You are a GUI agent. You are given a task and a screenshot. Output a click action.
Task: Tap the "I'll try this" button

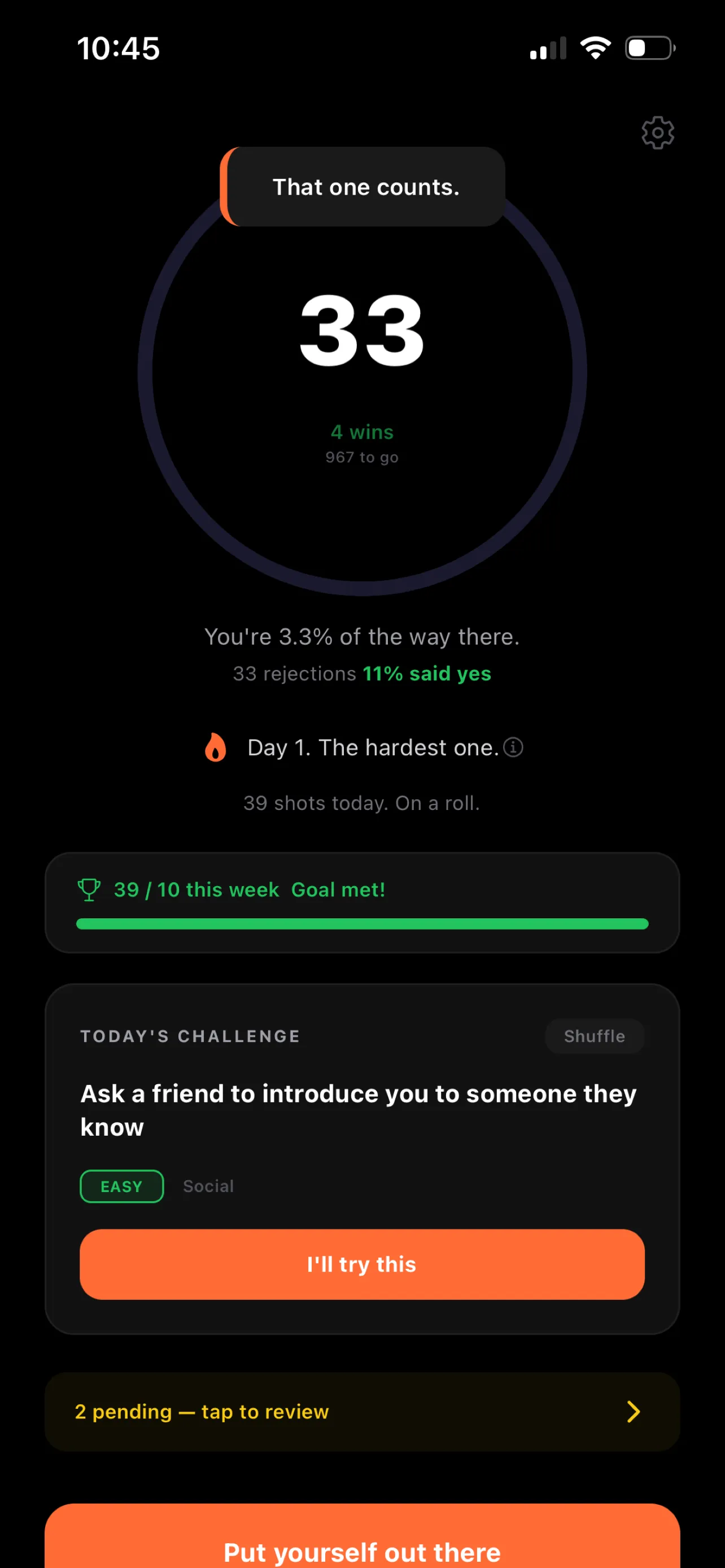click(x=362, y=1264)
